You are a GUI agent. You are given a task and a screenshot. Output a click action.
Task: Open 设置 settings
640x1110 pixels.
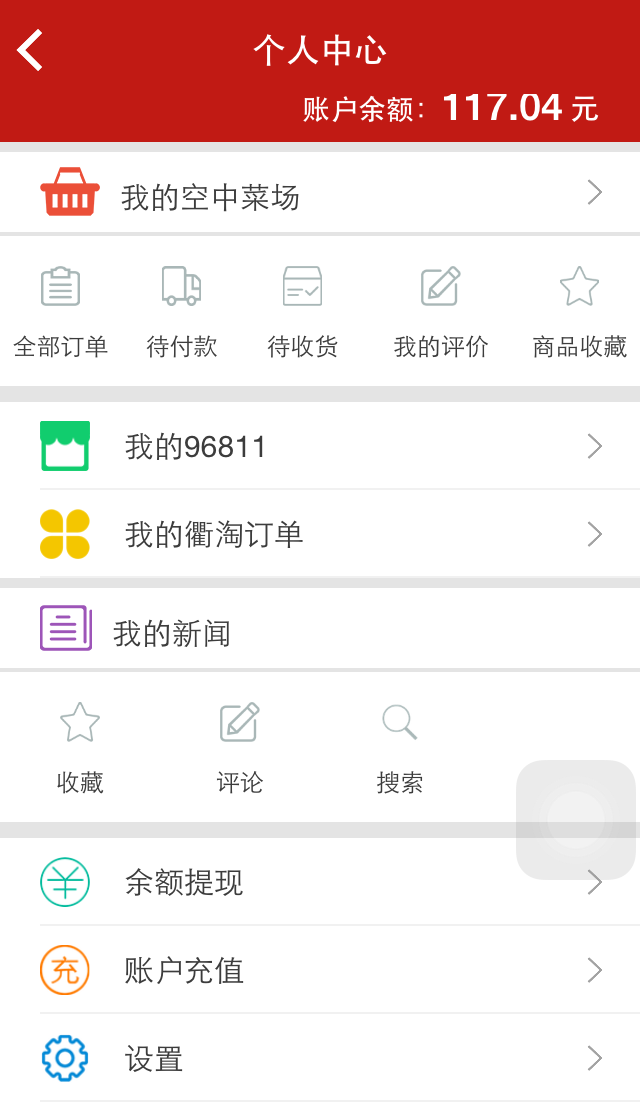tap(320, 1058)
